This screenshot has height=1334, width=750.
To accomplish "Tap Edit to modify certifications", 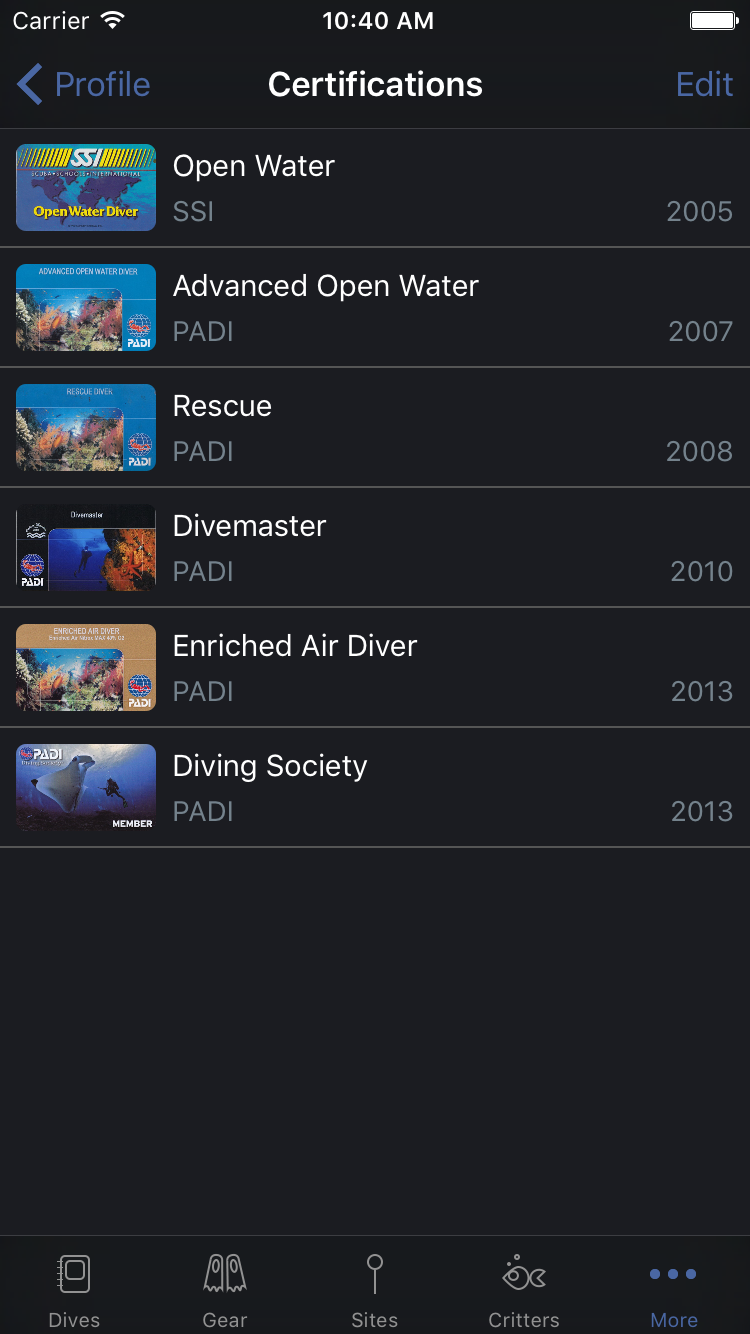I will point(704,85).
